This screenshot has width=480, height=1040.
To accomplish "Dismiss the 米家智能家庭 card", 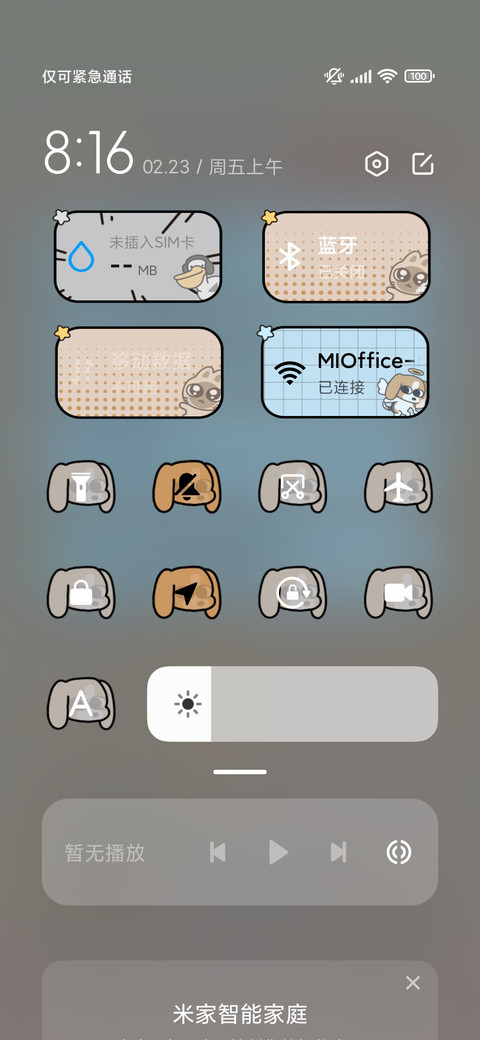I will [413, 983].
